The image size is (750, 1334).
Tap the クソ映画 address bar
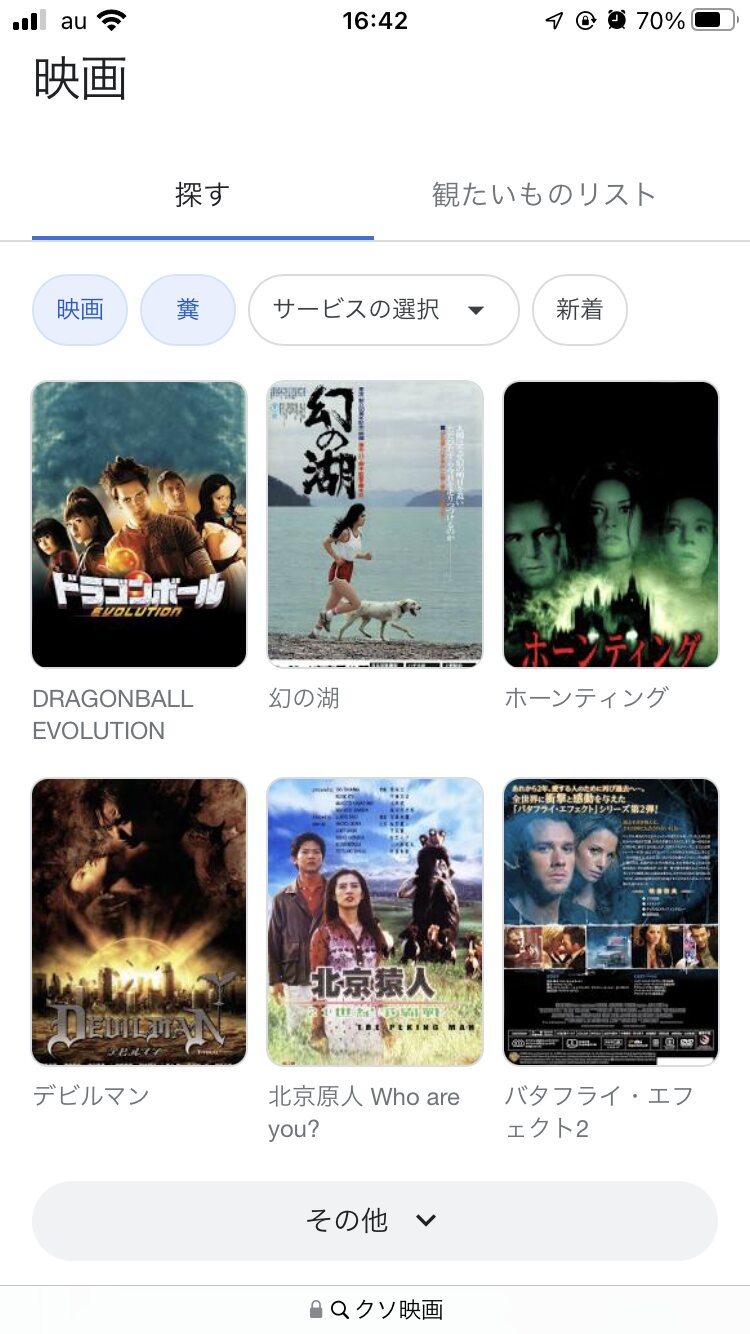(x=376, y=1309)
